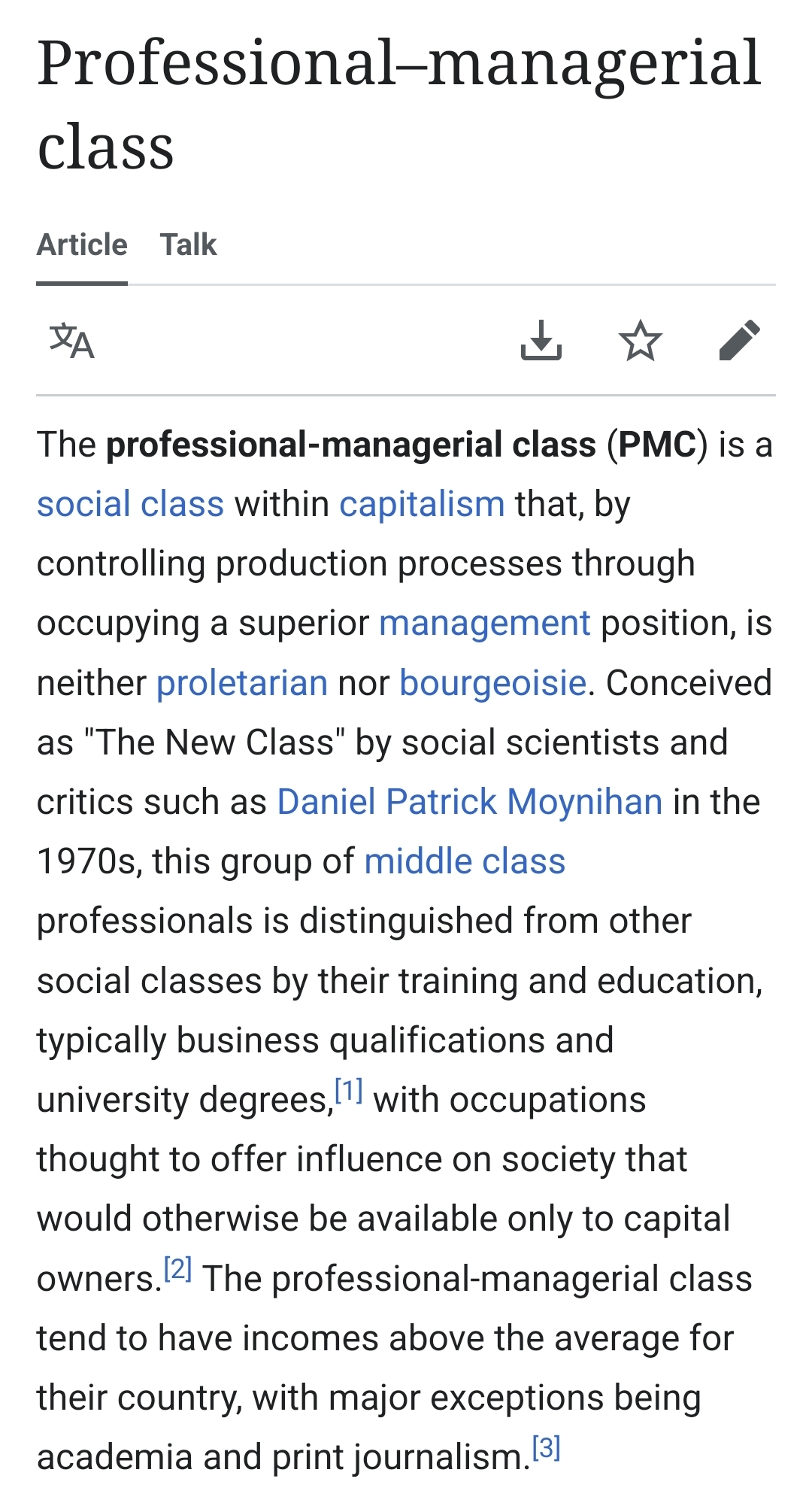The width and height of the screenshot is (812, 1506).
Task: Go to the middle class article
Action: click(x=465, y=861)
